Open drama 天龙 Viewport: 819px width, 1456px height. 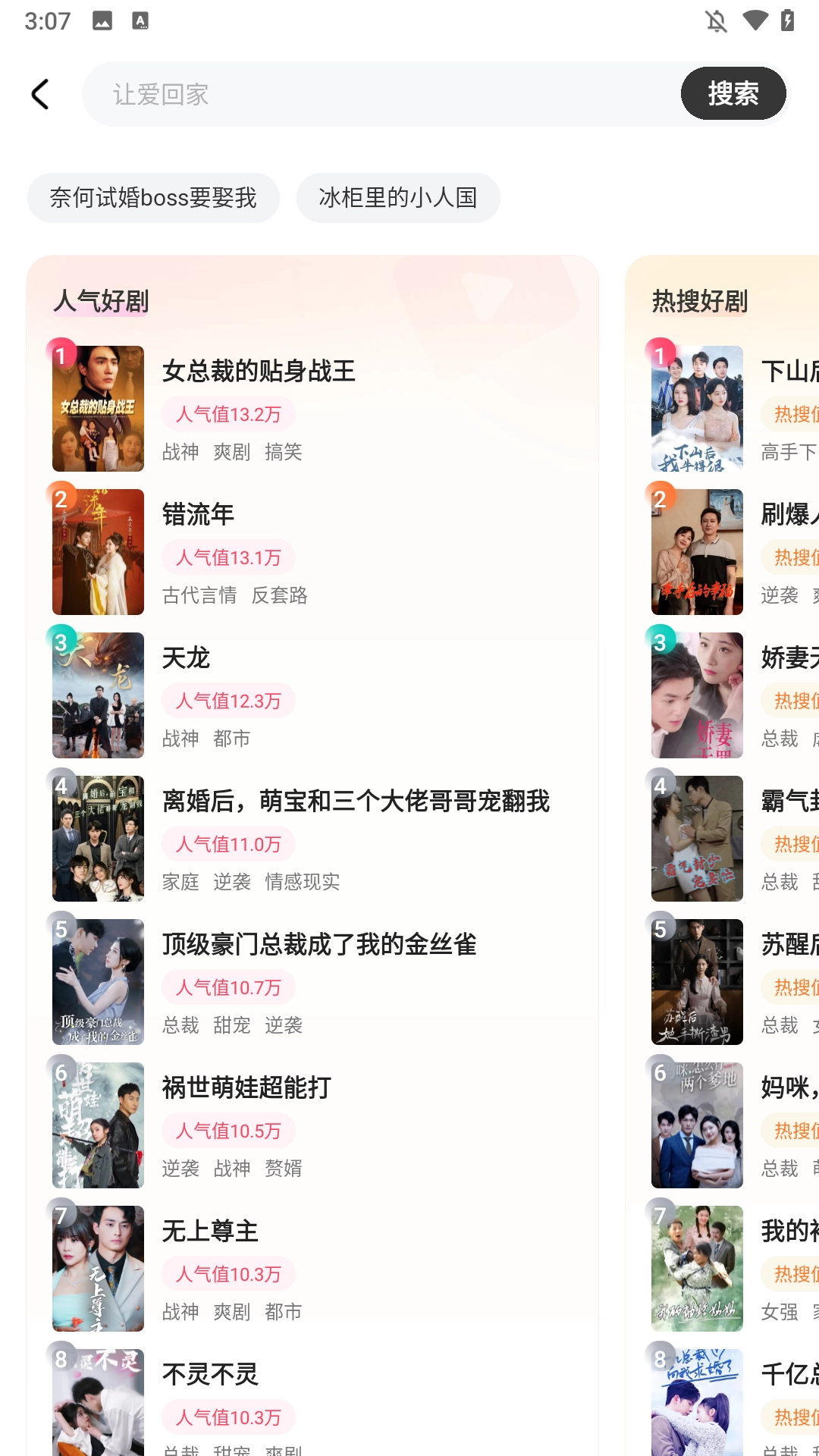point(187,658)
